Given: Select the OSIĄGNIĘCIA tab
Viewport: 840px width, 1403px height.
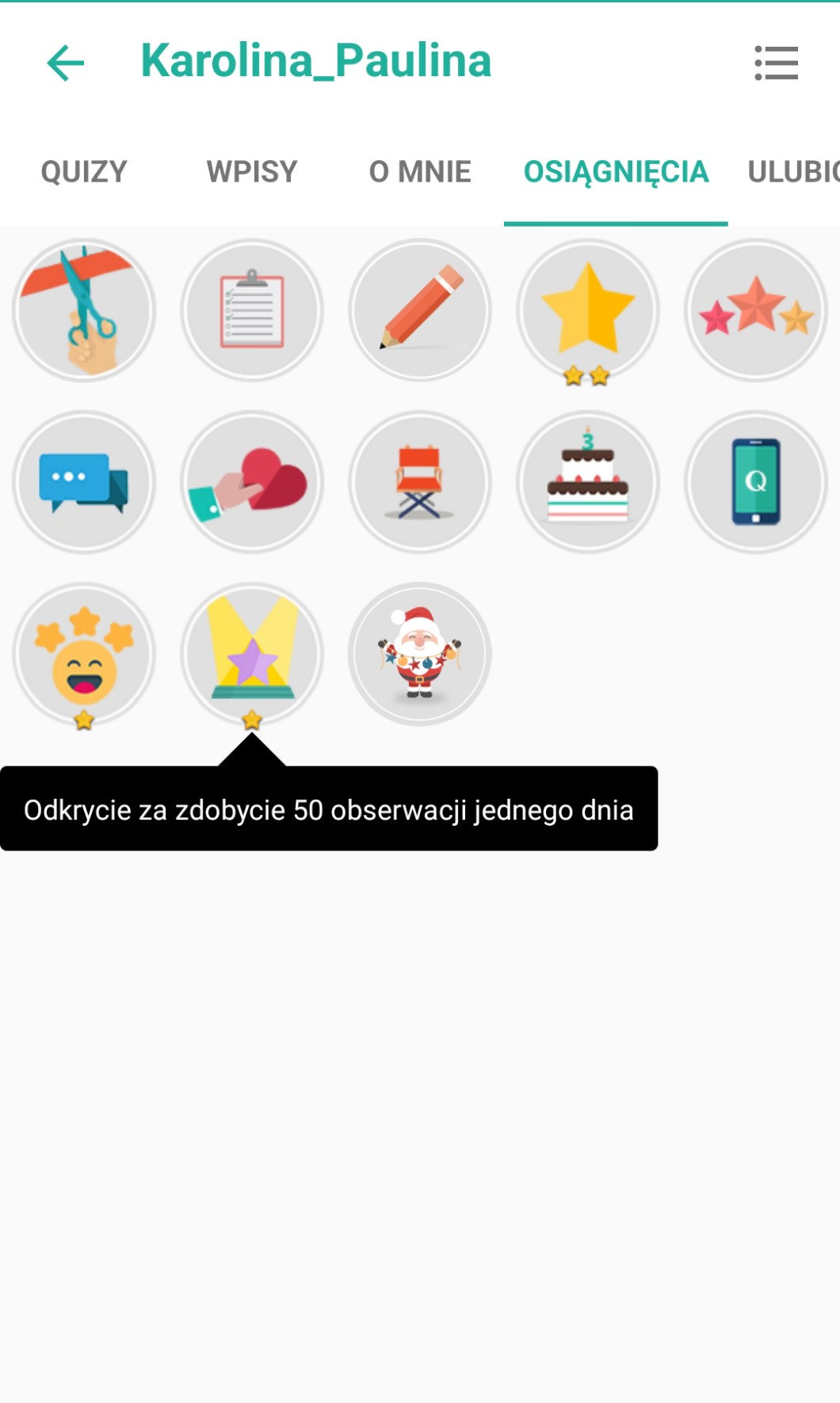Looking at the screenshot, I should pos(616,172).
